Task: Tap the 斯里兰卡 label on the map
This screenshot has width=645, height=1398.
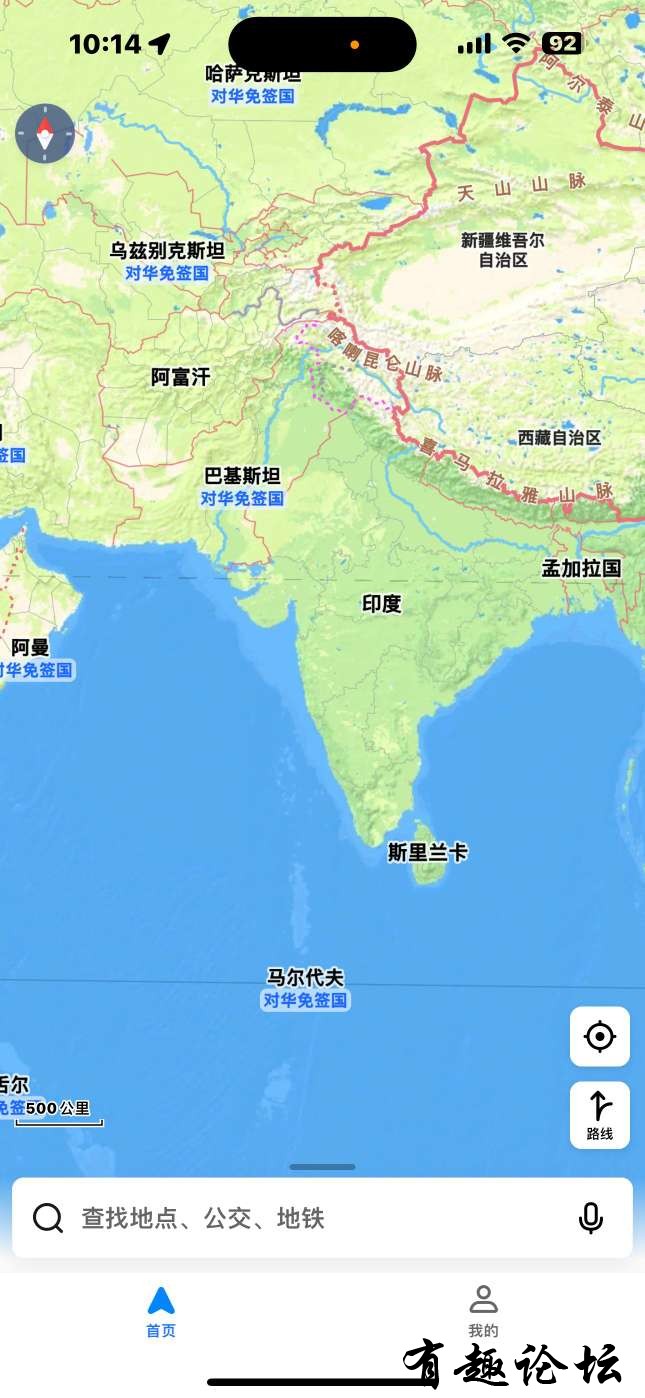Action: pos(428,853)
